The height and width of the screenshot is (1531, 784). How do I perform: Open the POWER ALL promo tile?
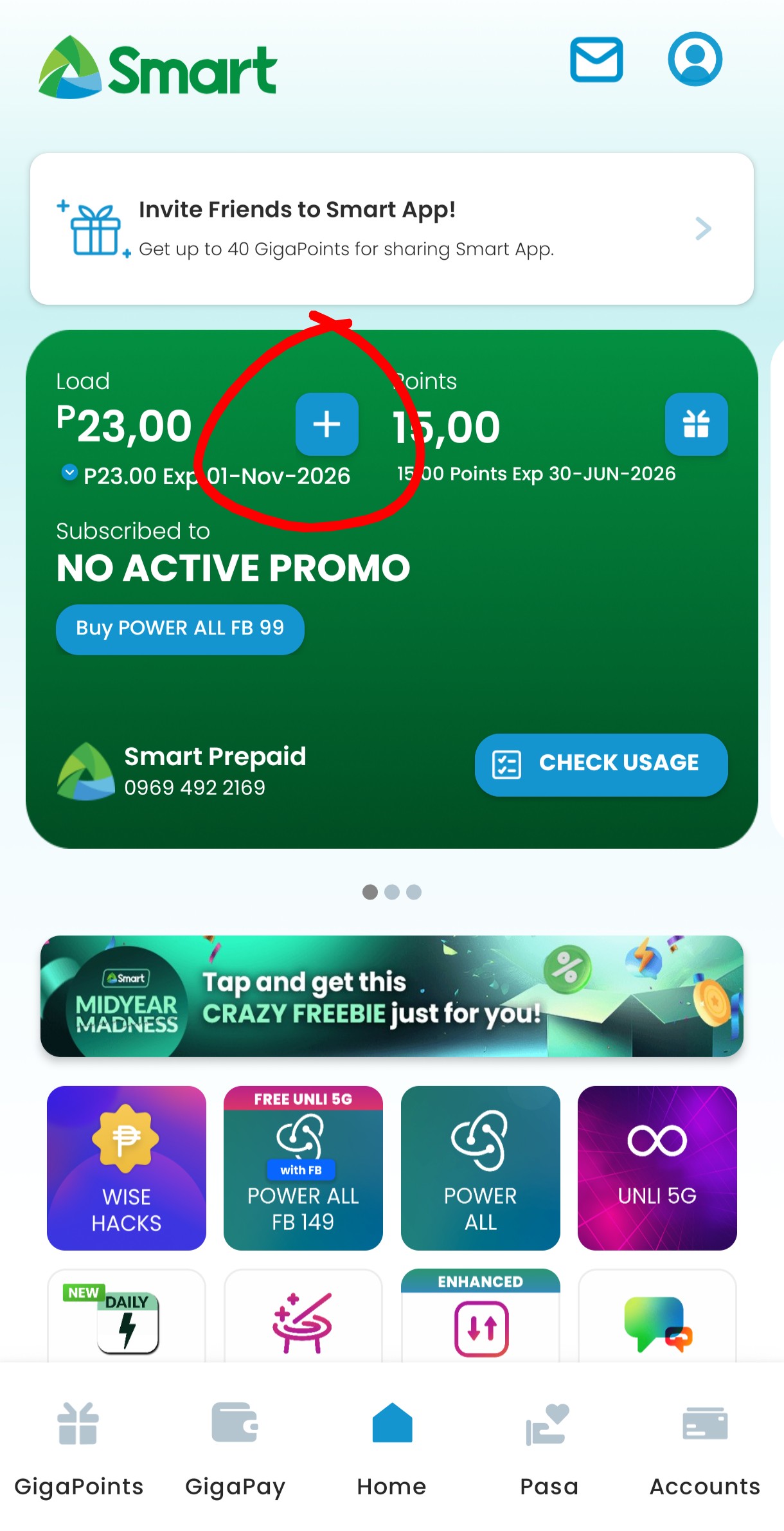(480, 1168)
